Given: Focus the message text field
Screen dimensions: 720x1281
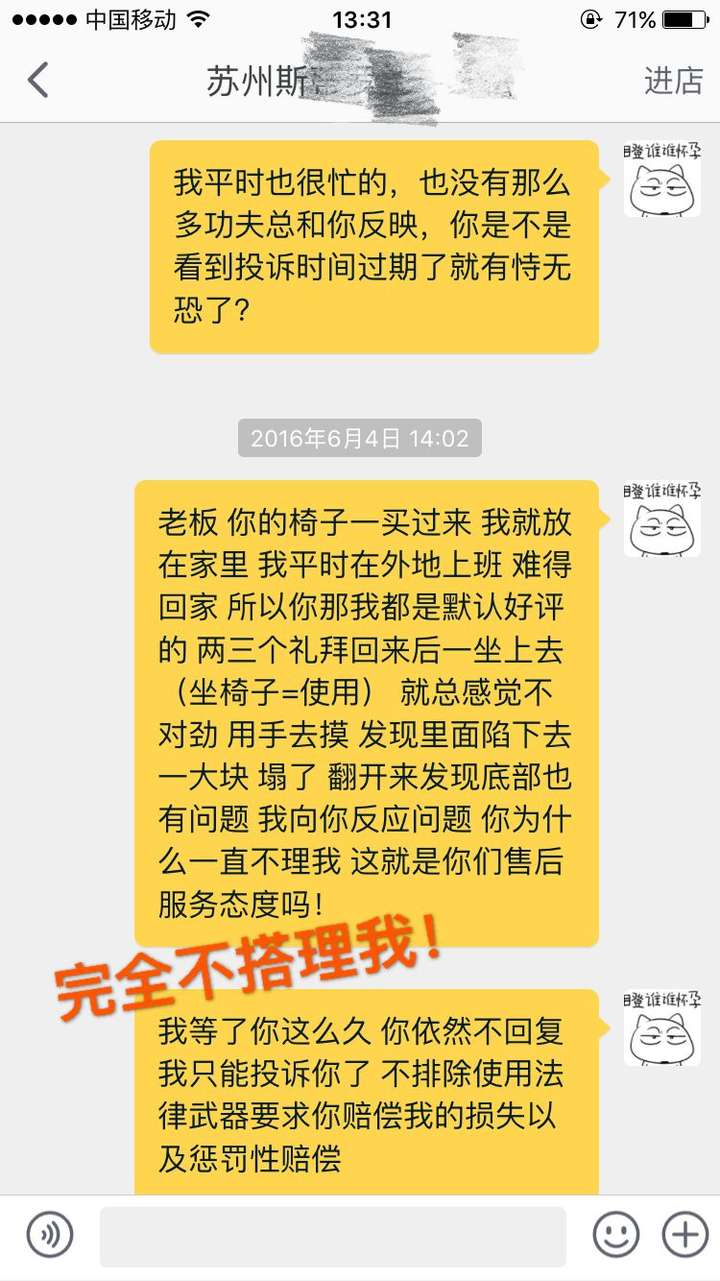Looking at the screenshot, I should [333, 1237].
